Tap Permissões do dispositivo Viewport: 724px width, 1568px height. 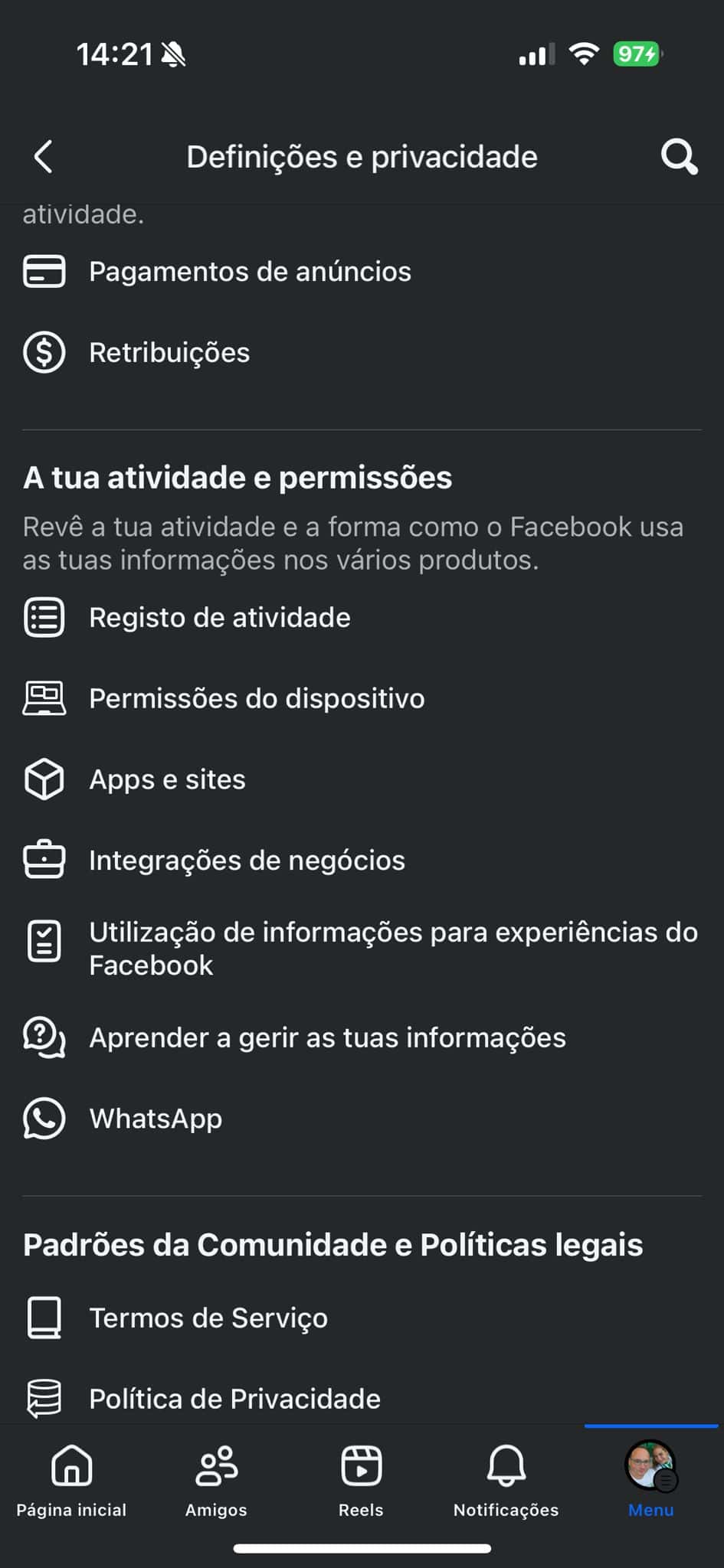pyautogui.click(x=257, y=699)
